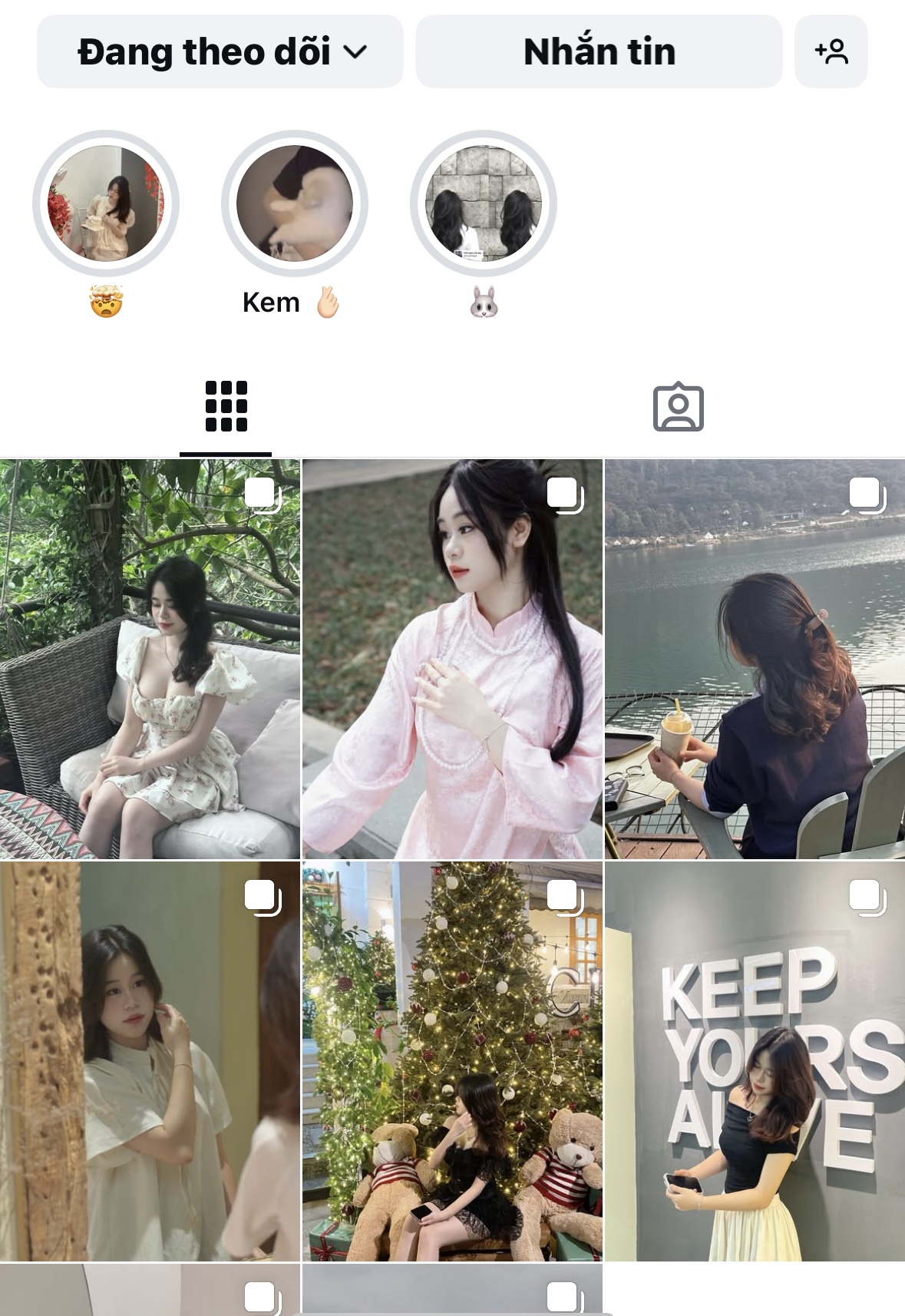Open post of girl on wicker sofa

pos(150,659)
